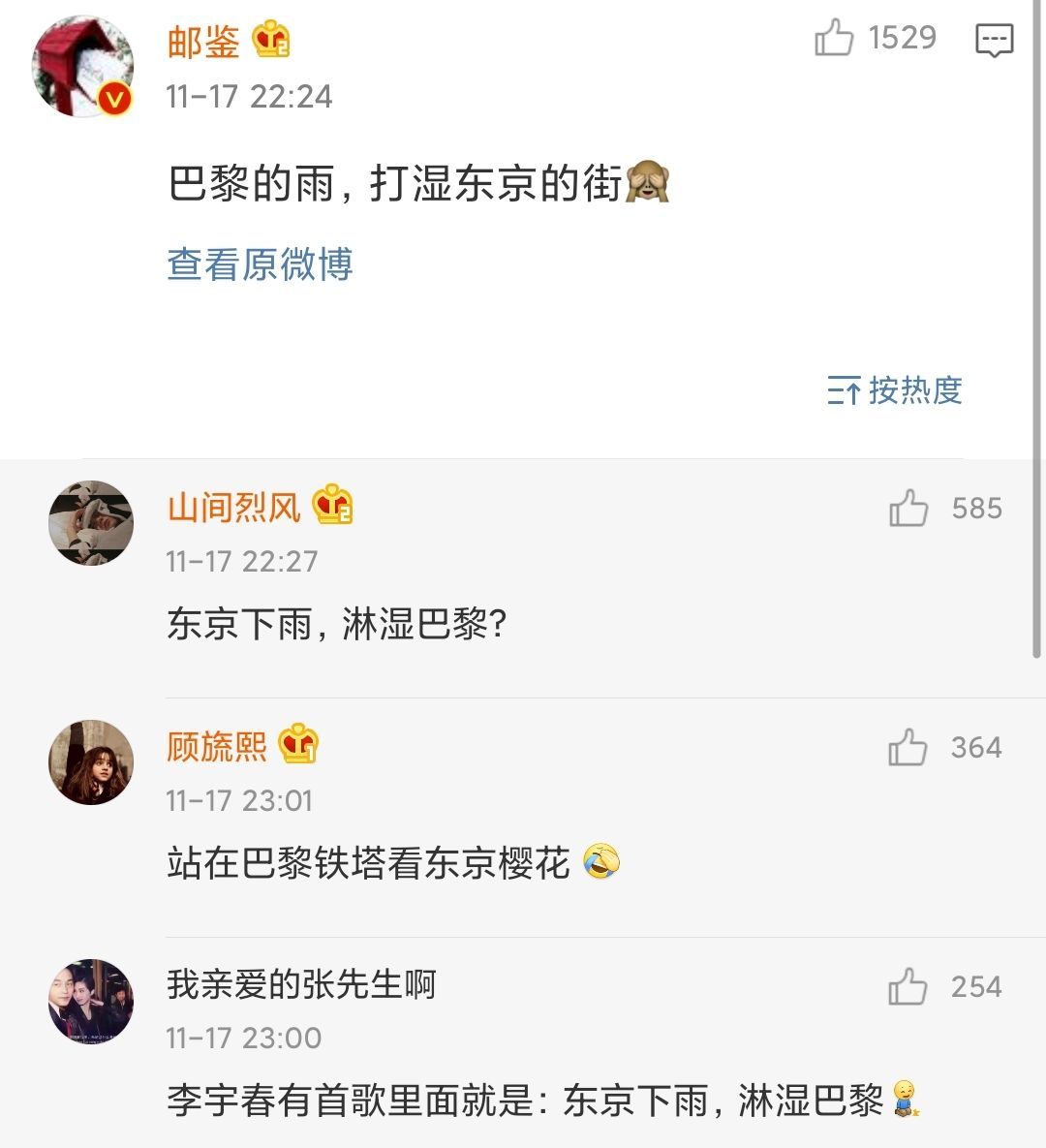
Task: Click the crown VIP badge next to 邮鉴
Action: pos(268,39)
